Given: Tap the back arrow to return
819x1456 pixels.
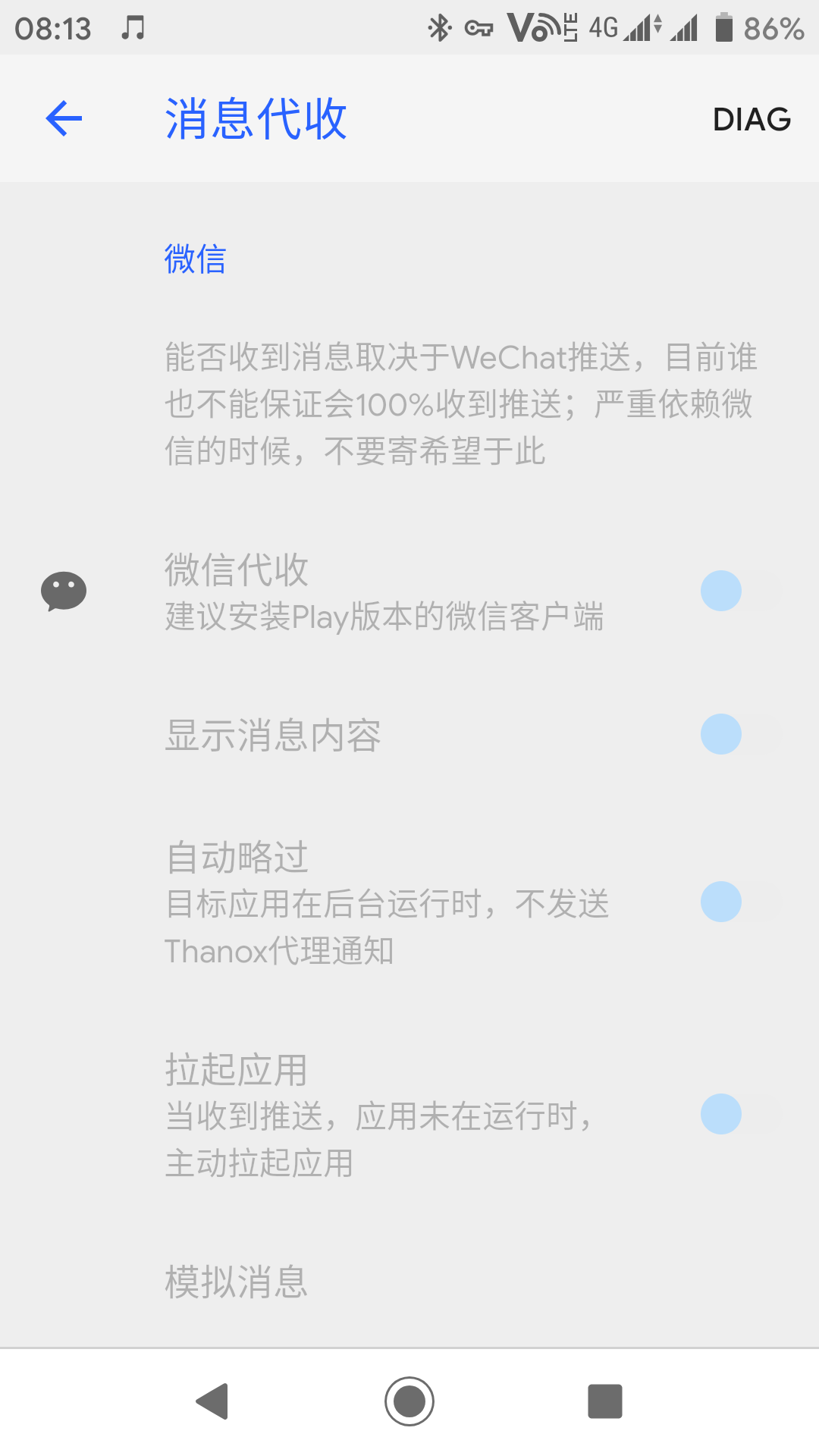Looking at the screenshot, I should [x=63, y=118].
